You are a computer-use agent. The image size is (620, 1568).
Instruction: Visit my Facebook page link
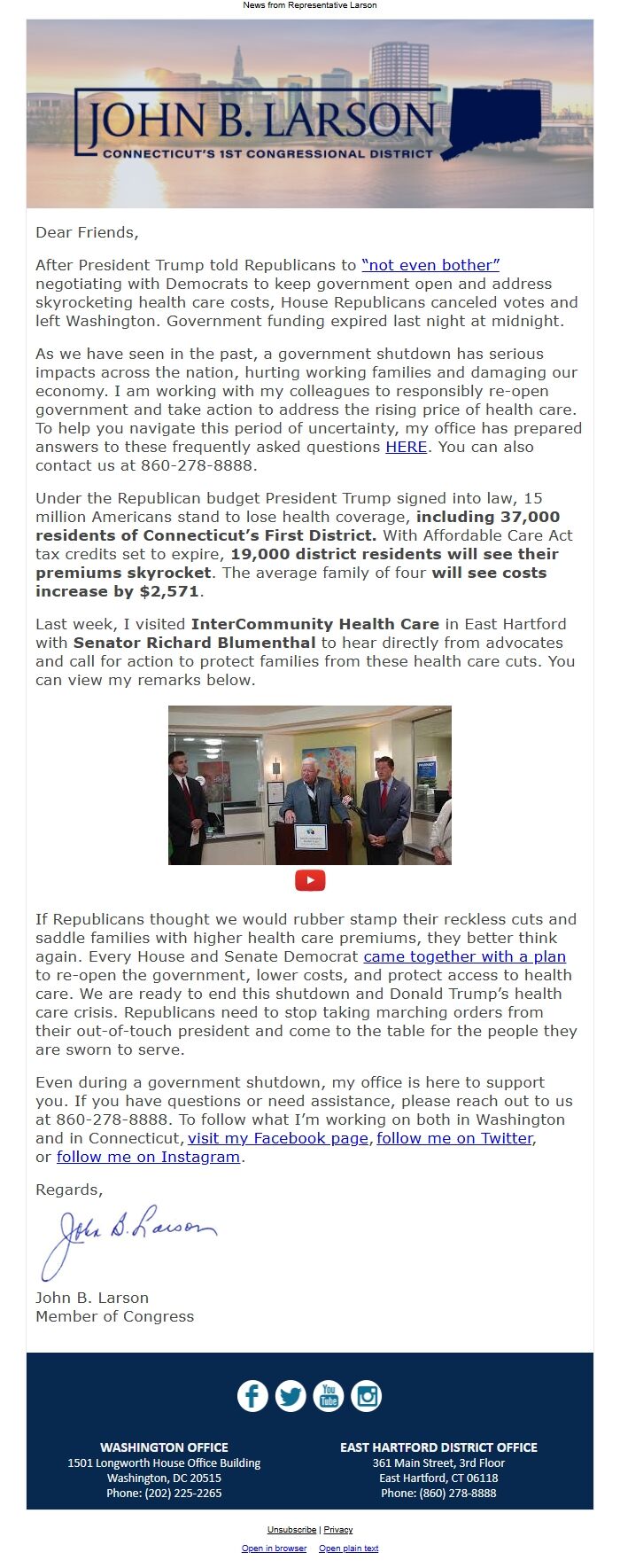click(278, 1138)
